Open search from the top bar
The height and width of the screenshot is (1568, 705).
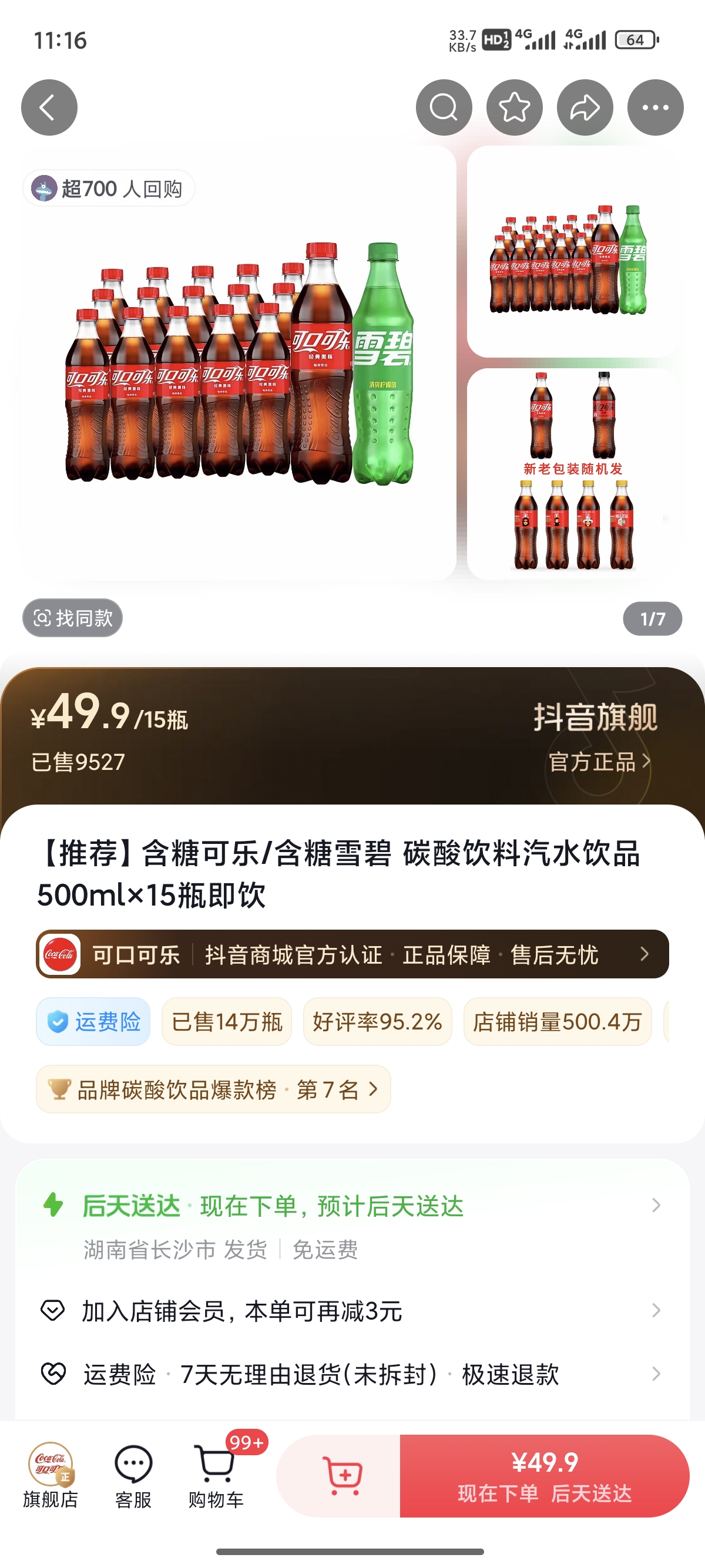(x=444, y=107)
